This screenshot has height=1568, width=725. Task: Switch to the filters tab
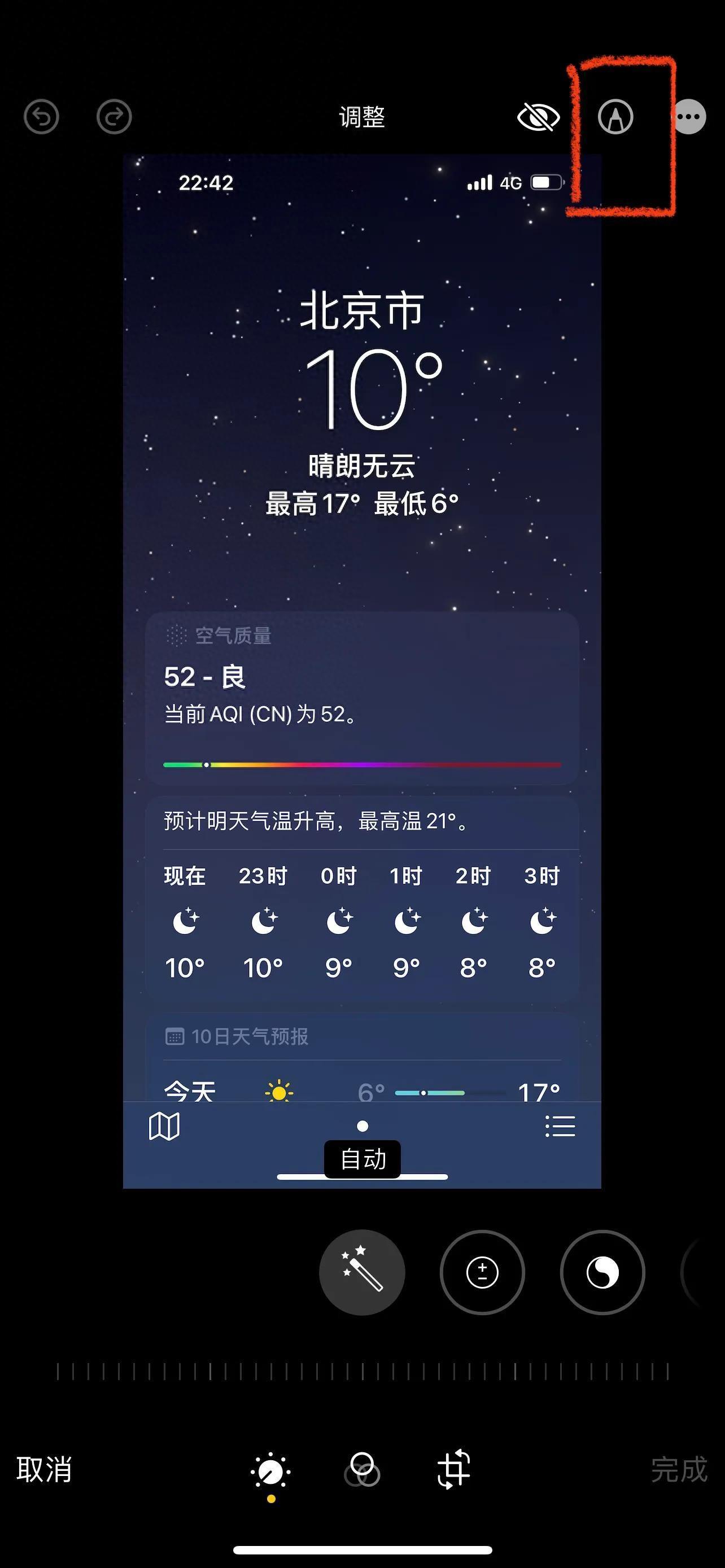coord(362,1469)
